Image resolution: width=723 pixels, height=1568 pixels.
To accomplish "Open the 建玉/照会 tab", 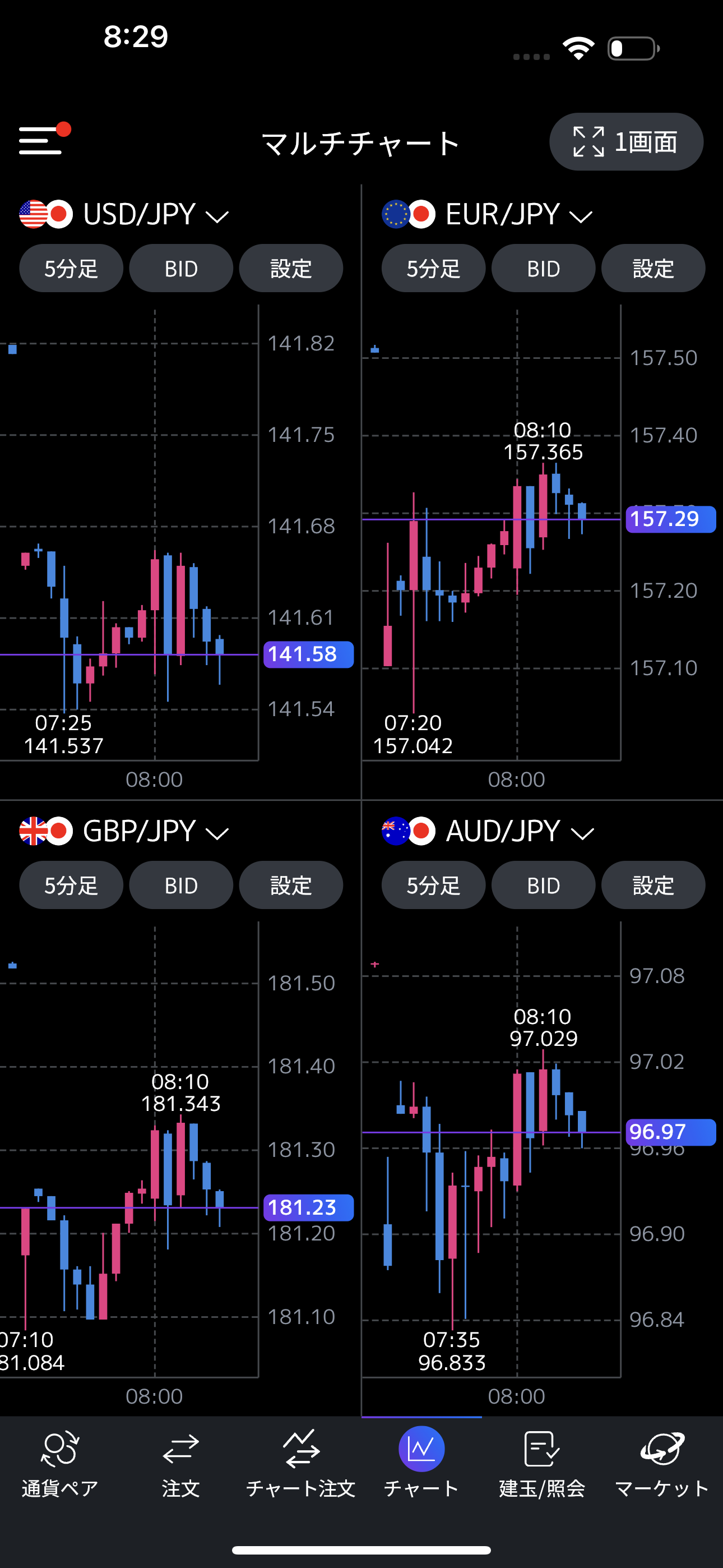I will (x=541, y=1464).
